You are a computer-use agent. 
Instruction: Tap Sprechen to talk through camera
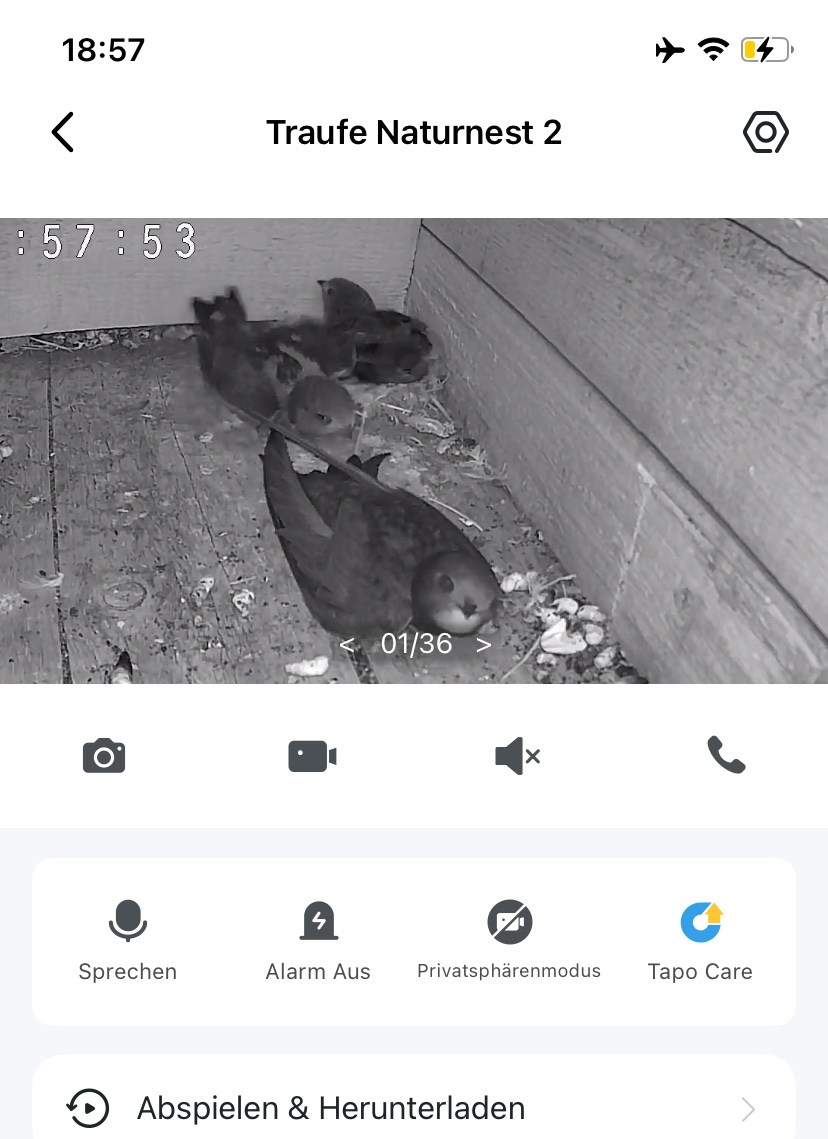pyautogui.click(x=128, y=940)
